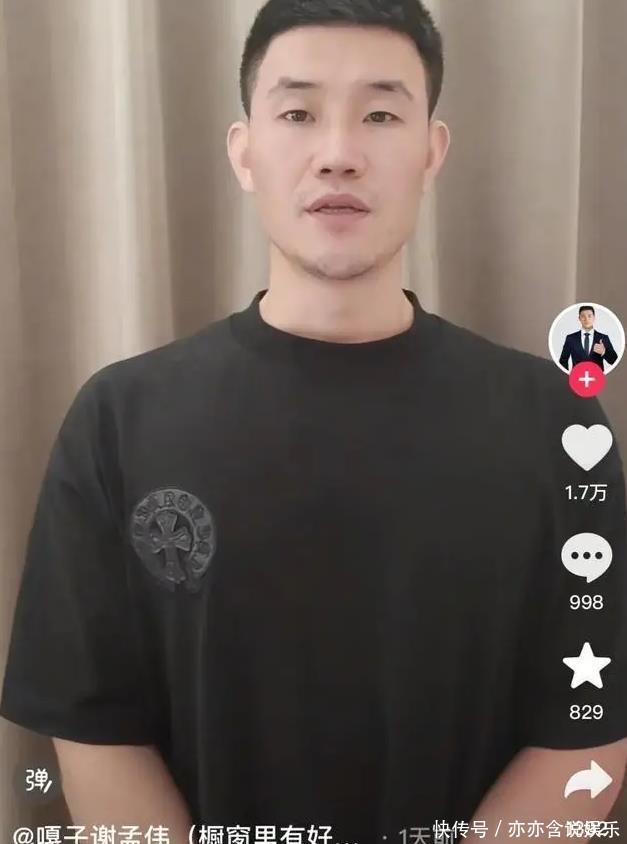Add the video to favorites with the star
627x844 pixels.
586,667
